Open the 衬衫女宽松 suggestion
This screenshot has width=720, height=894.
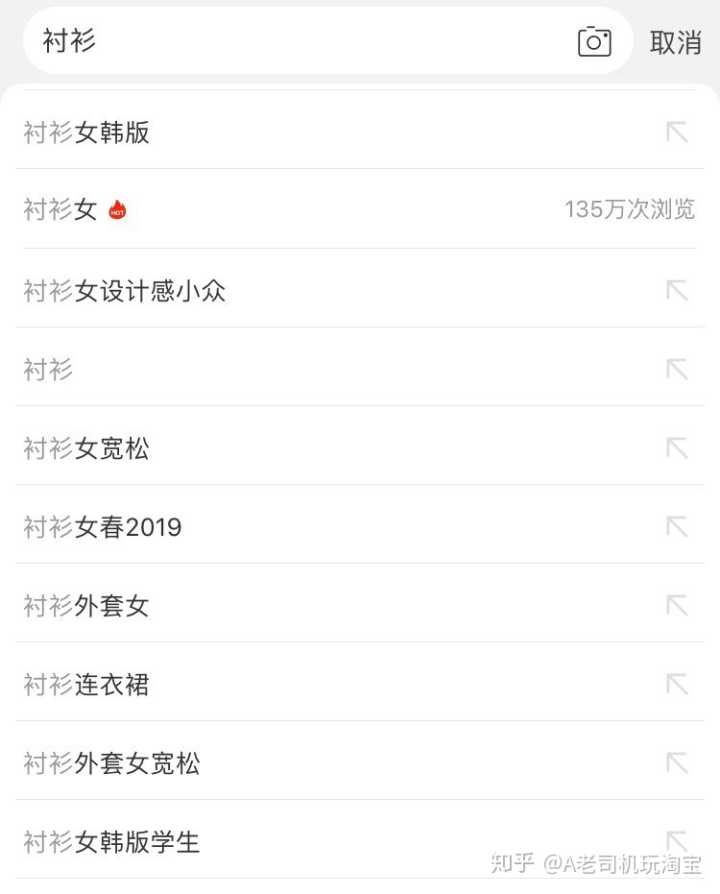(x=87, y=449)
